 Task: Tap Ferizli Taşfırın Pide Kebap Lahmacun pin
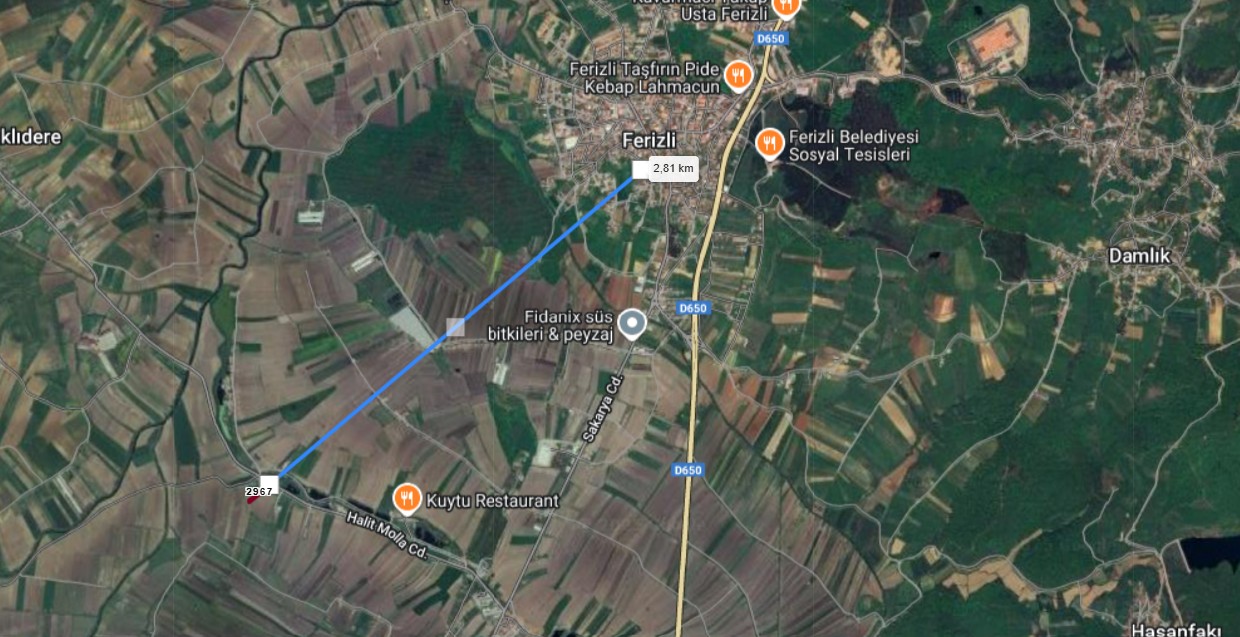[738, 75]
